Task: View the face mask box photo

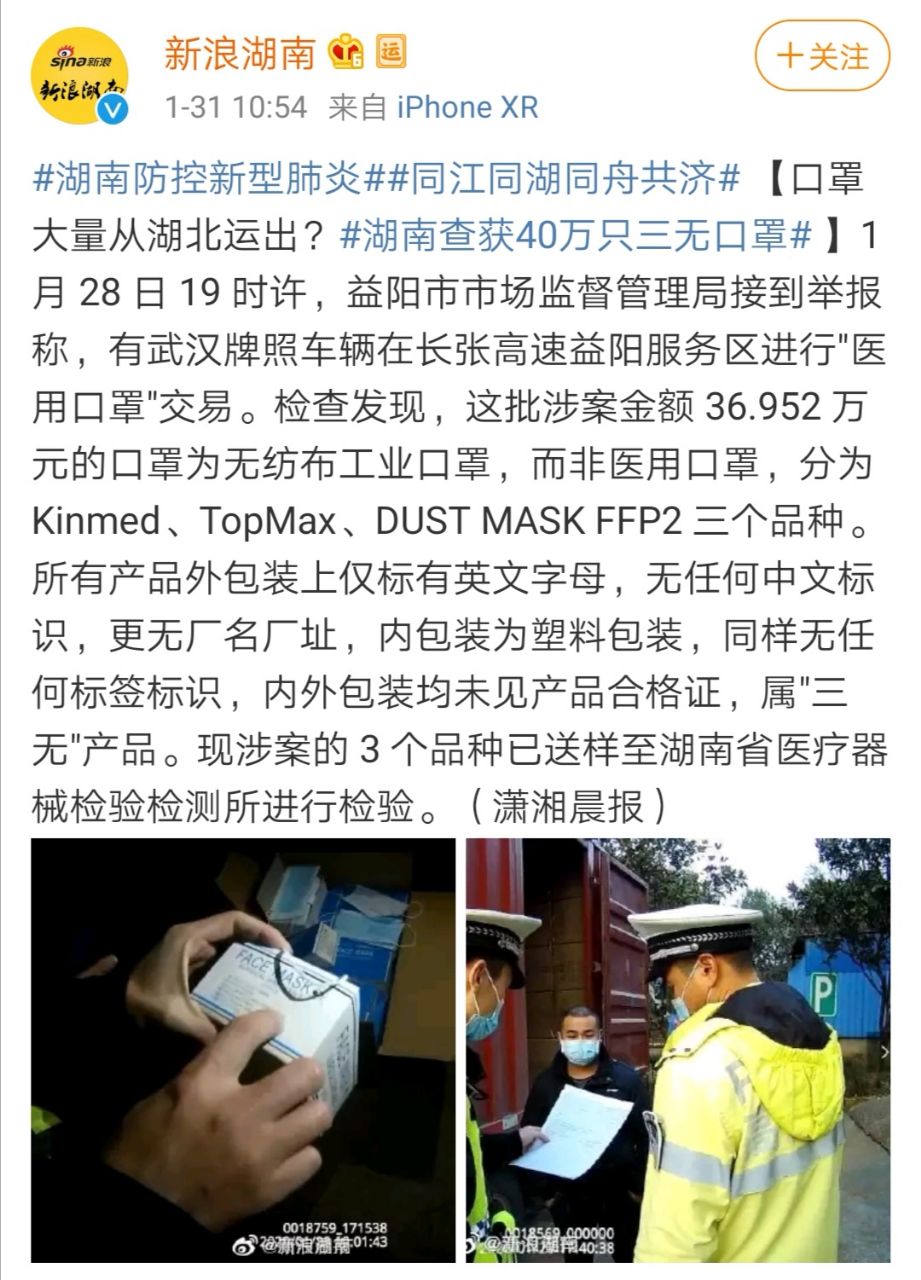Action: click(x=243, y=1049)
